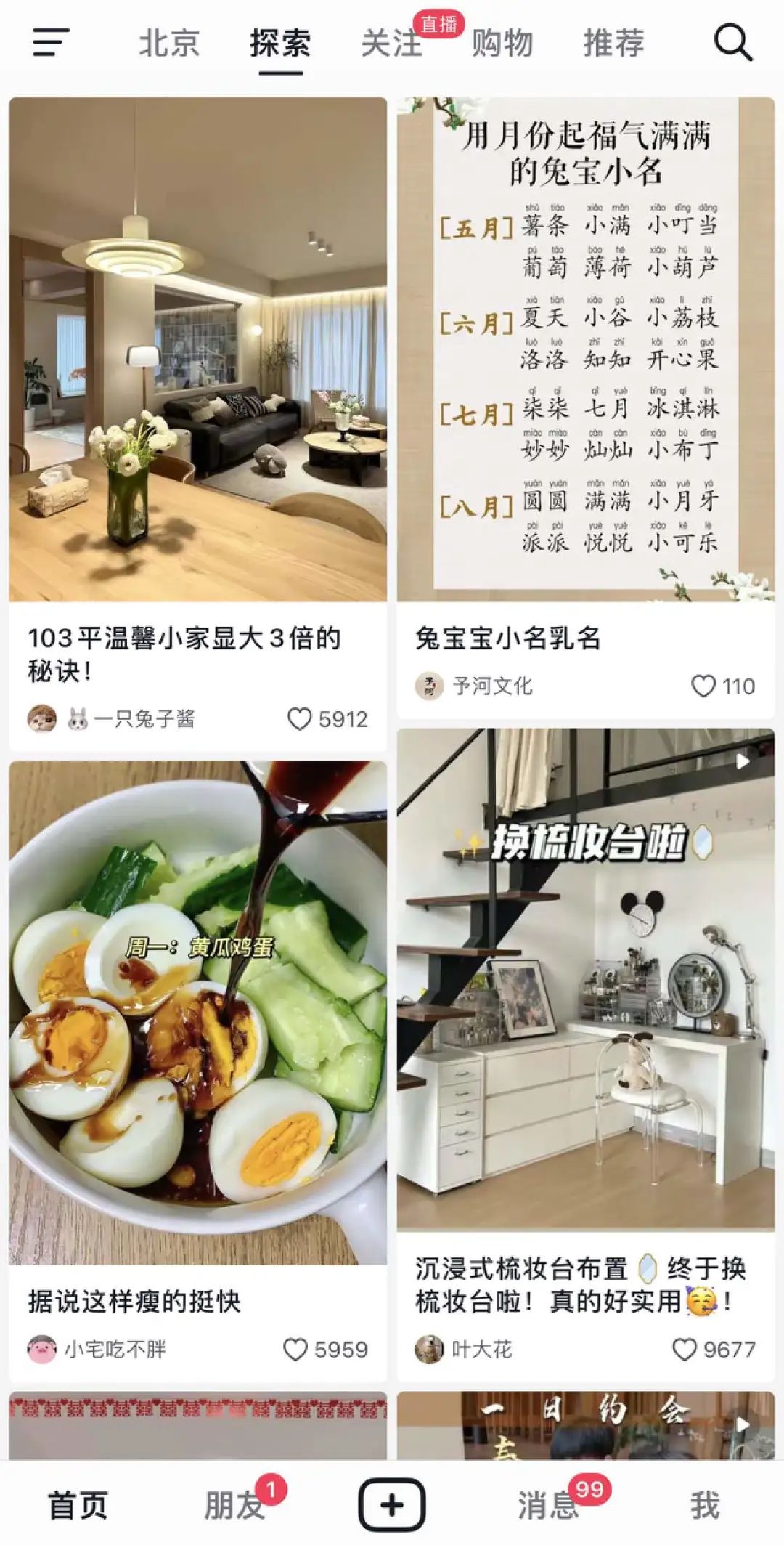Screen dimensions: 784x1545
Task: Open the 103平温馨小家 post
Action: (197, 349)
